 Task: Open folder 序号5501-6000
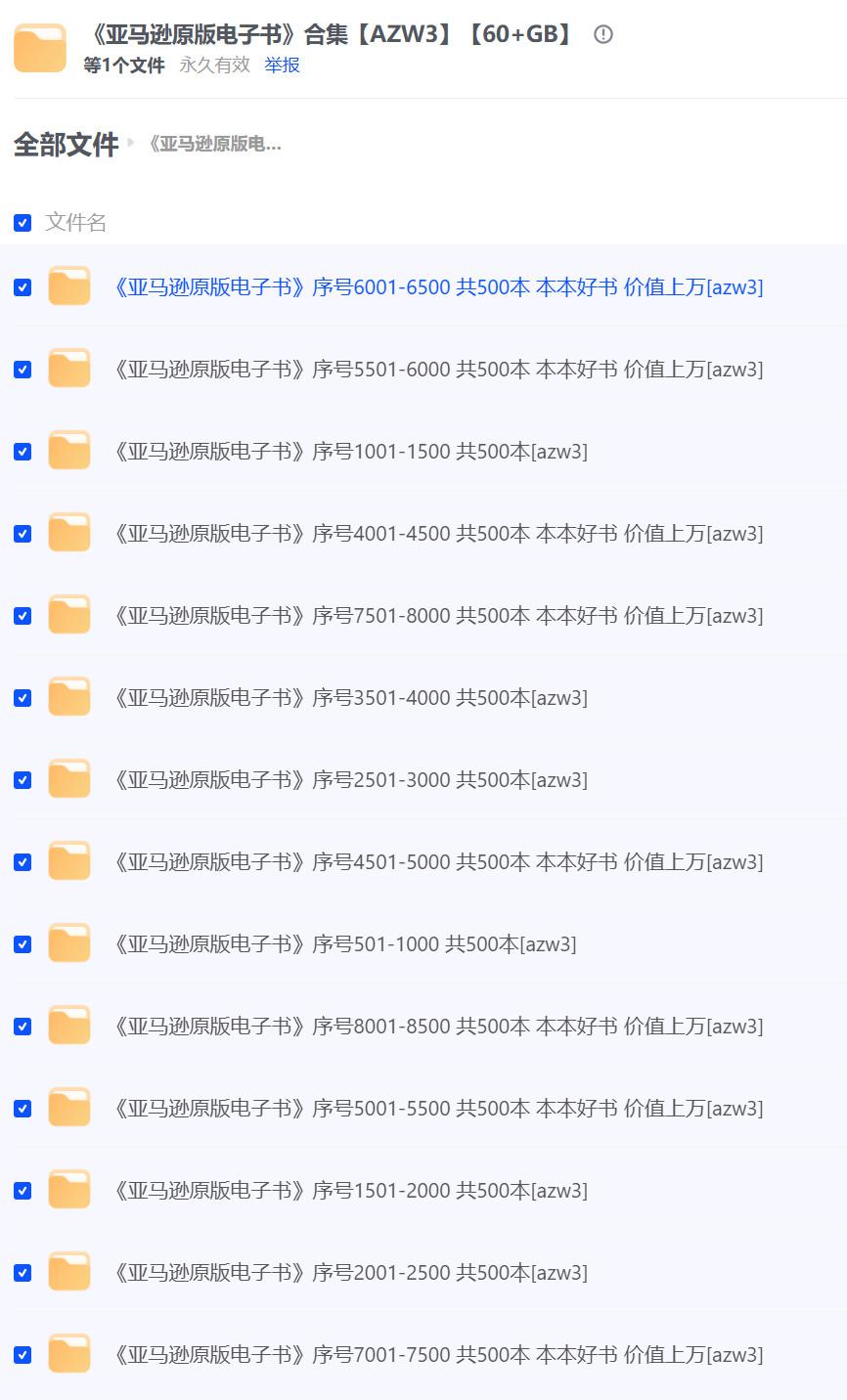[x=438, y=370]
